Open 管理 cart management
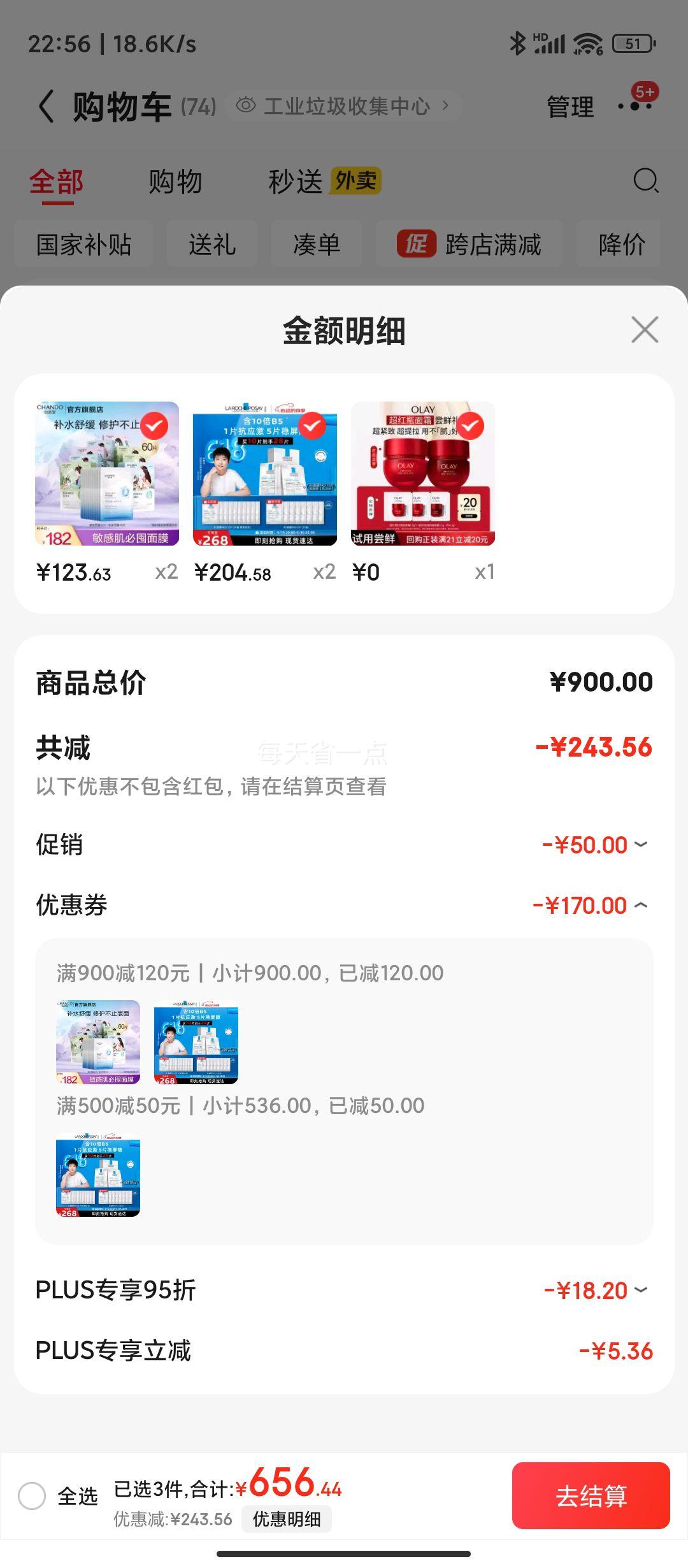The height and width of the screenshot is (1568, 688). point(570,107)
